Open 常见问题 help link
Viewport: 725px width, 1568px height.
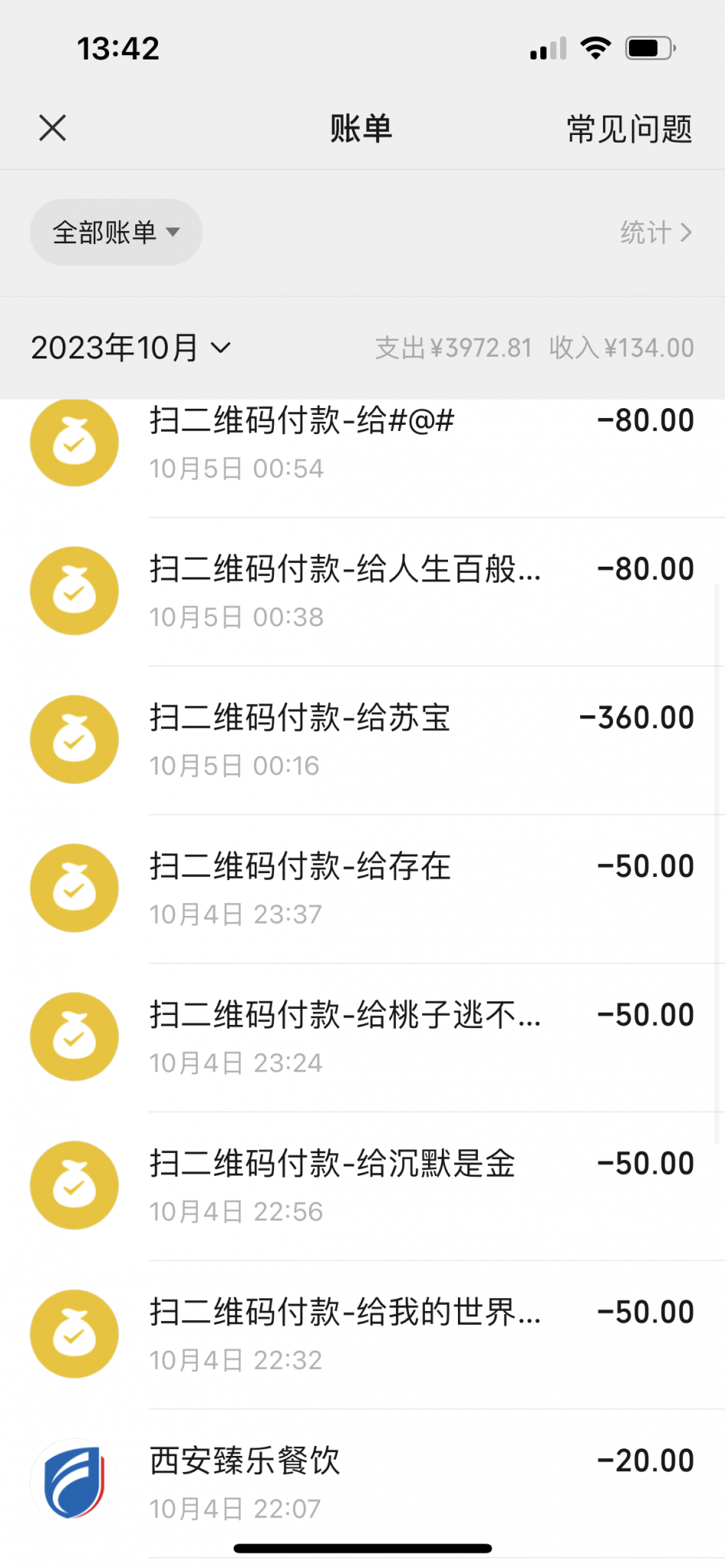629,129
